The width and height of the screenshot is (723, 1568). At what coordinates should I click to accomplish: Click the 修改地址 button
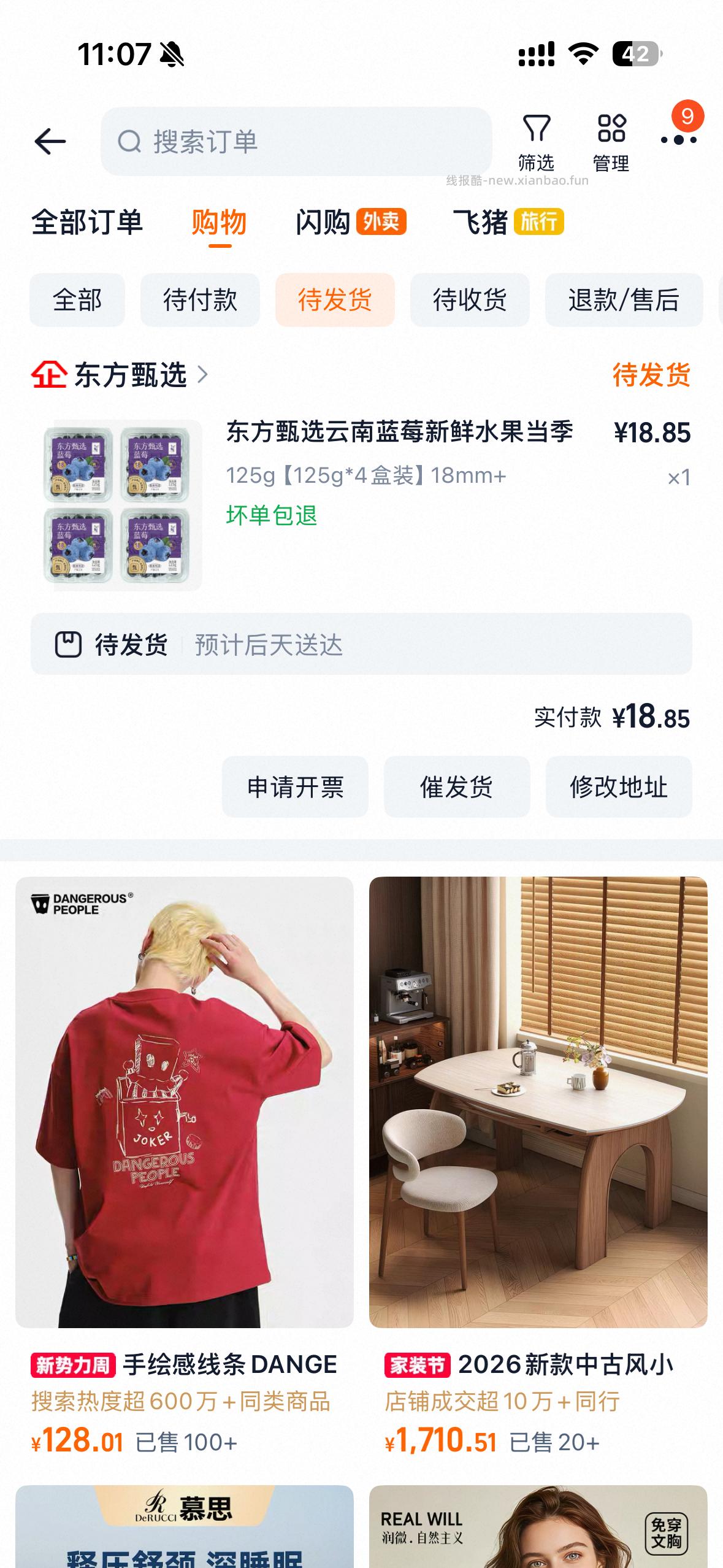tap(619, 788)
